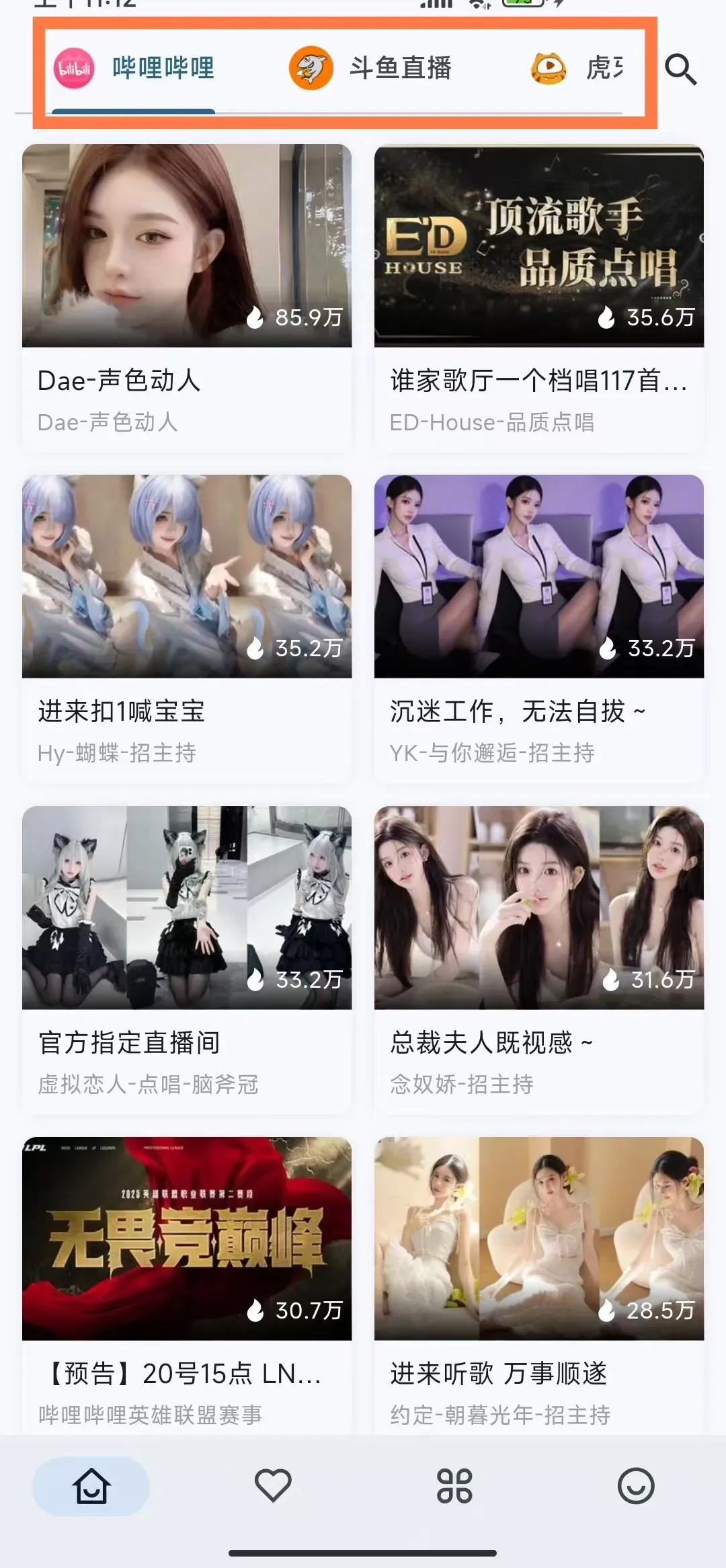Switch to the 哔哩哔哩 tab

pyautogui.click(x=134, y=69)
